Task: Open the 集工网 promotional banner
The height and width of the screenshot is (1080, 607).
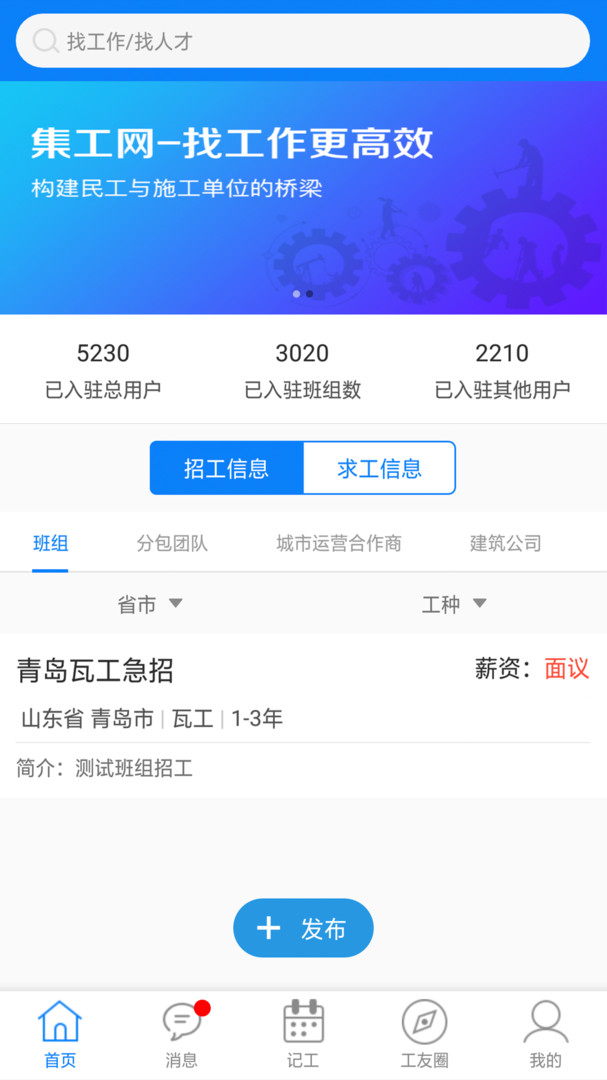Action: (303, 197)
